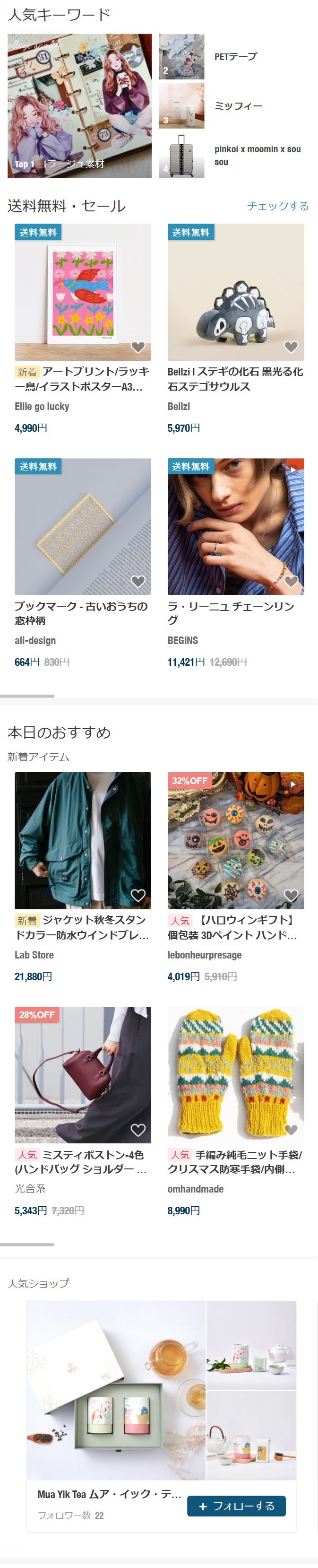Open the pinkoi x moomin x sou sou keyword
Screen dimensions: 318x1568
click(257, 155)
